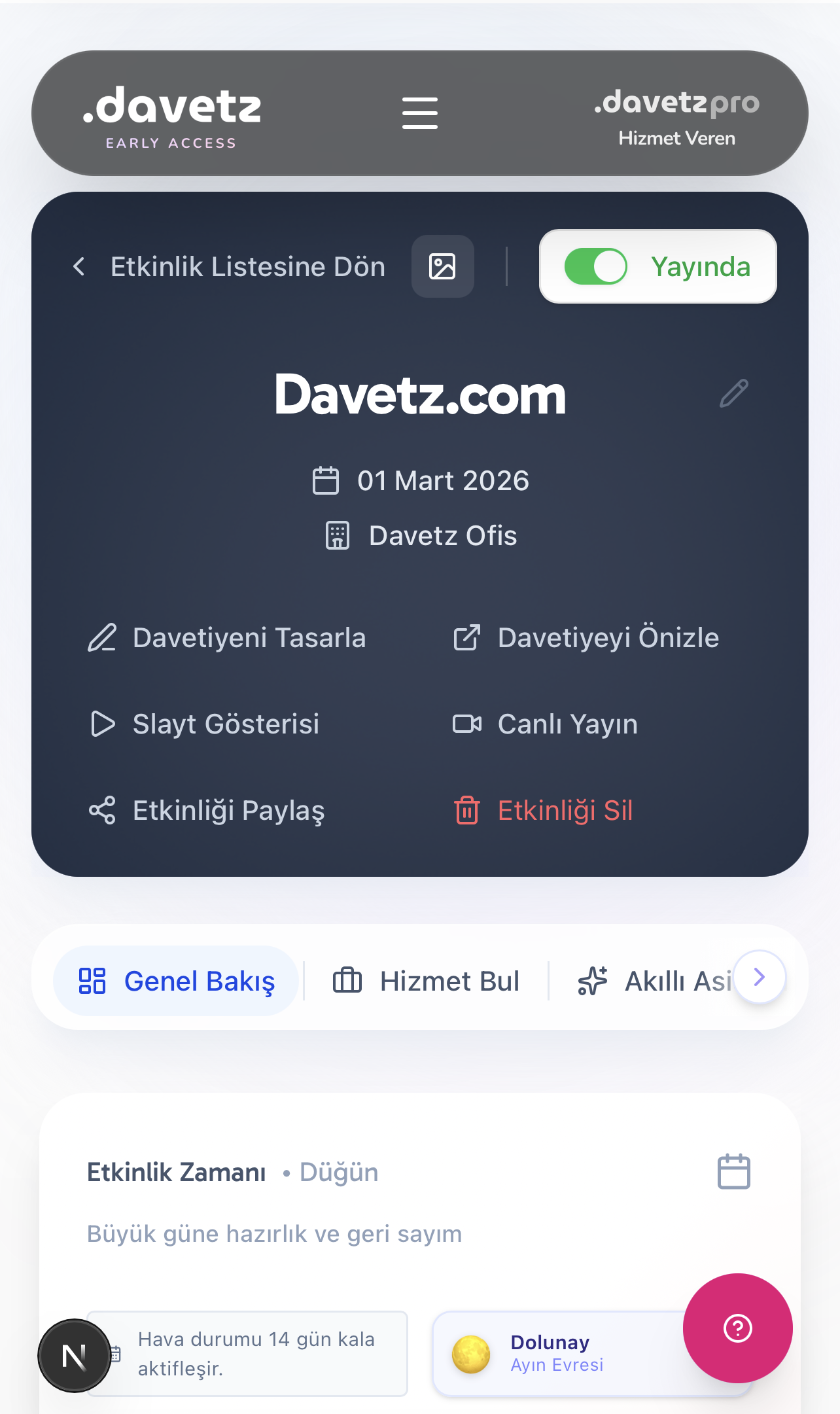The image size is (840, 1414).
Task: Open Canlı Yayın
Action: pyautogui.click(x=546, y=724)
